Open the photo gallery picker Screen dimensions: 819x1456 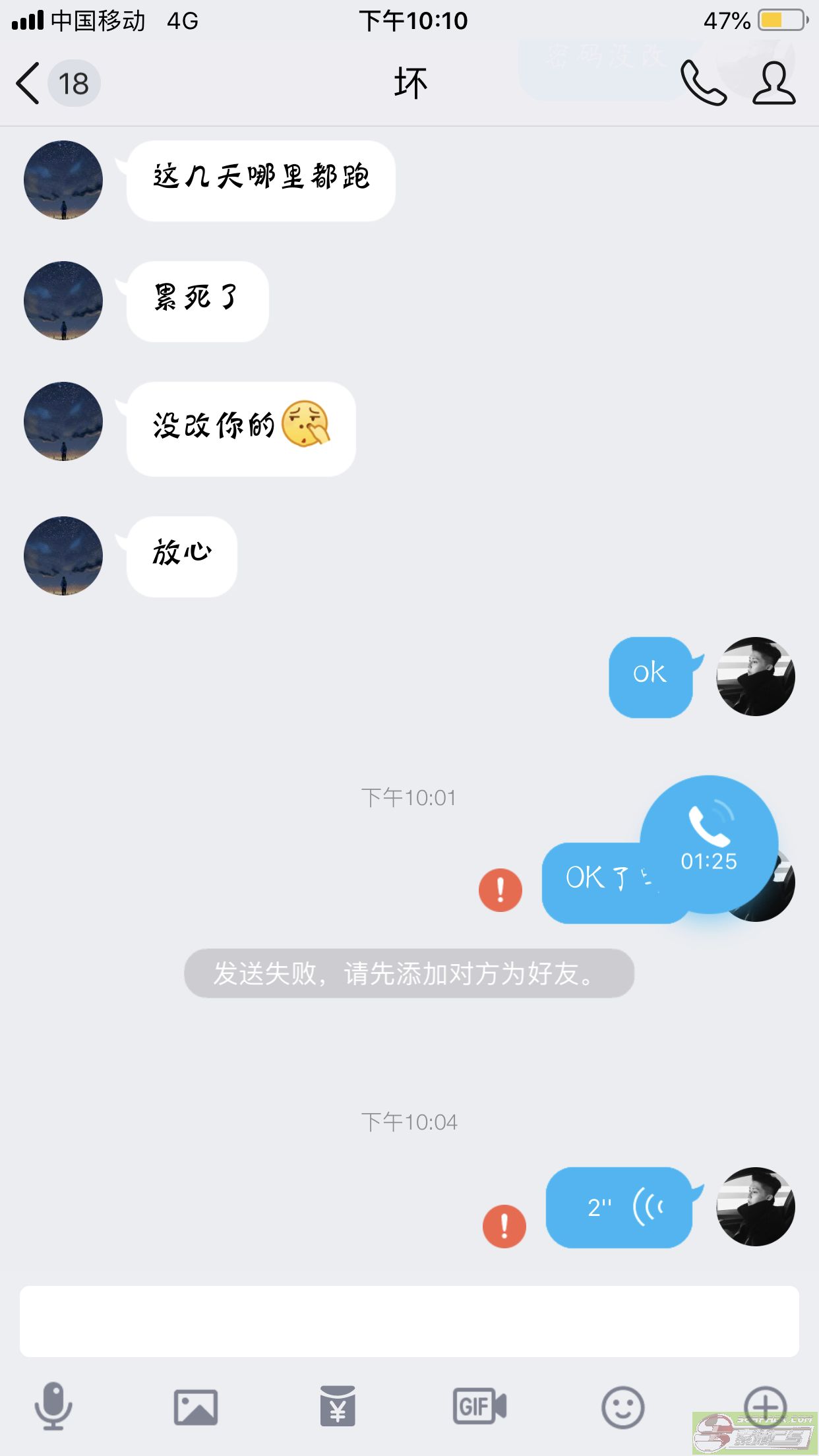click(x=195, y=1407)
